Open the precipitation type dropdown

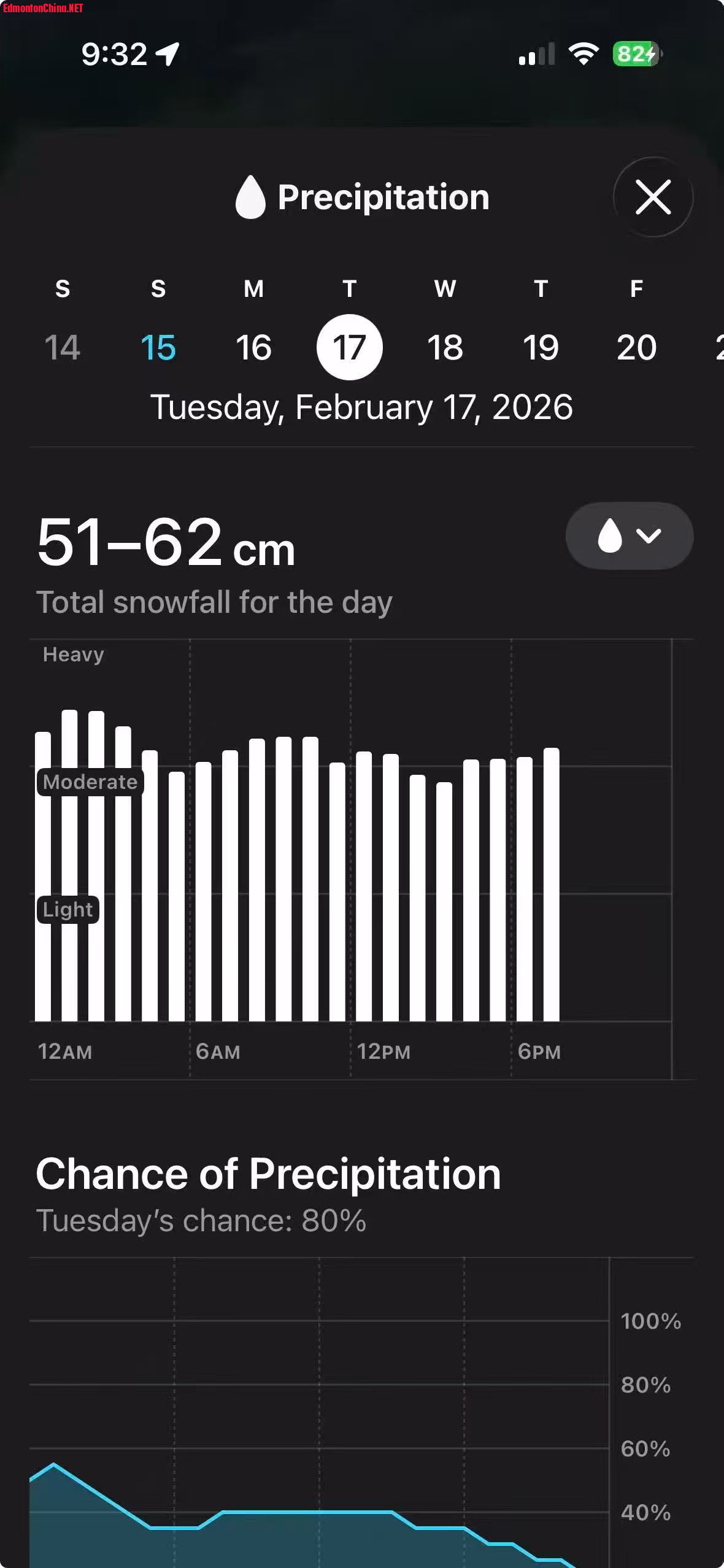(x=630, y=536)
